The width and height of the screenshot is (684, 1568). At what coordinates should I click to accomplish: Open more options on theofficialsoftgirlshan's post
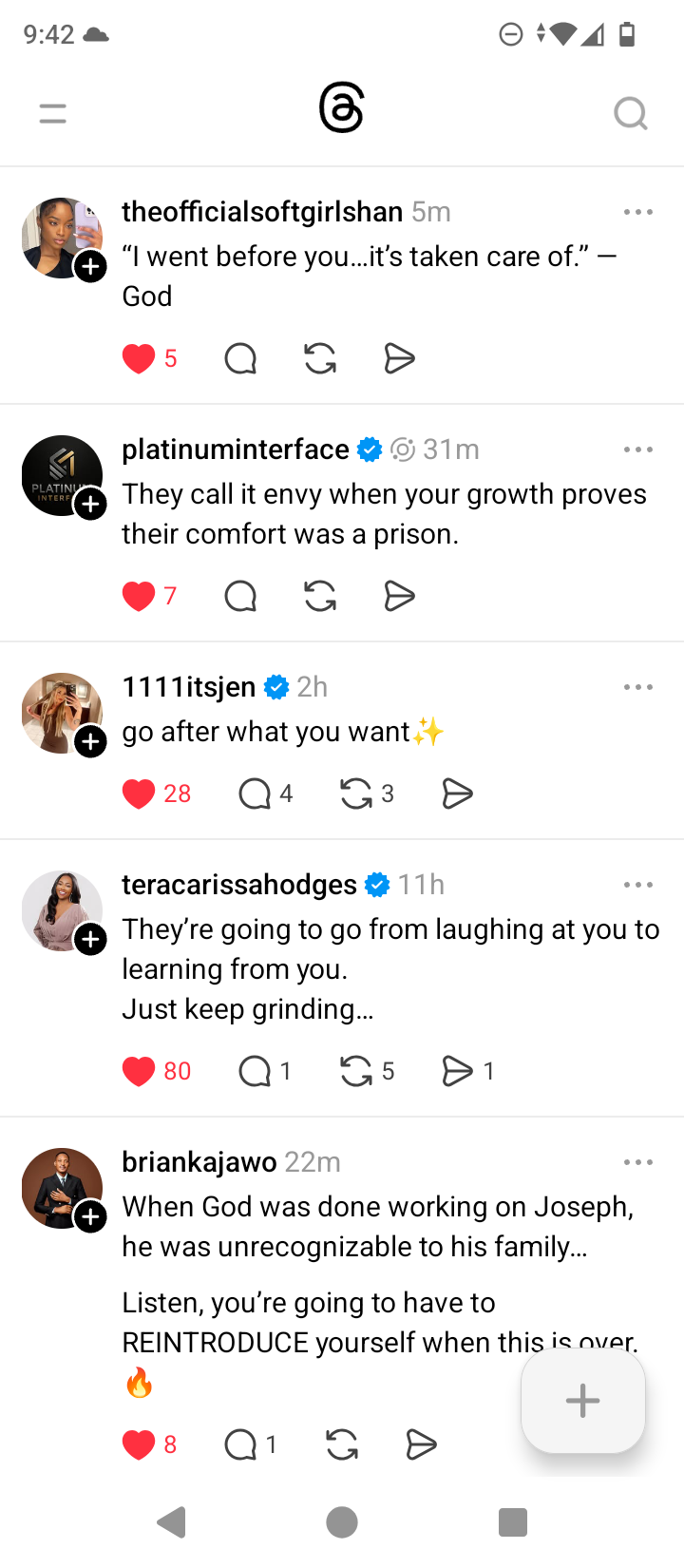pyautogui.click(x=637, y=212)
